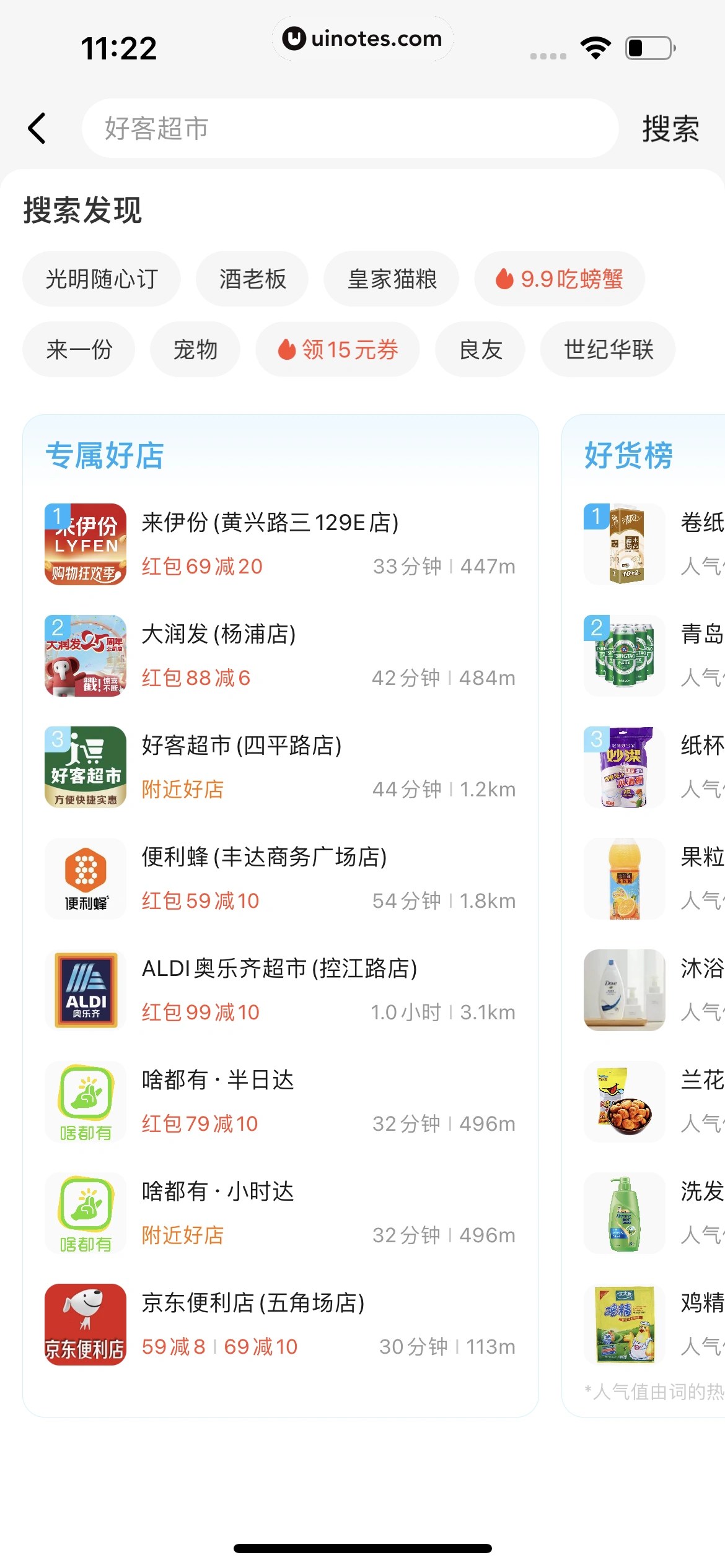The height and width of the screenshot is (1568, 725).
Task: View the 卷纸 item ranked first in 好货榜
Action: (623, 544)
